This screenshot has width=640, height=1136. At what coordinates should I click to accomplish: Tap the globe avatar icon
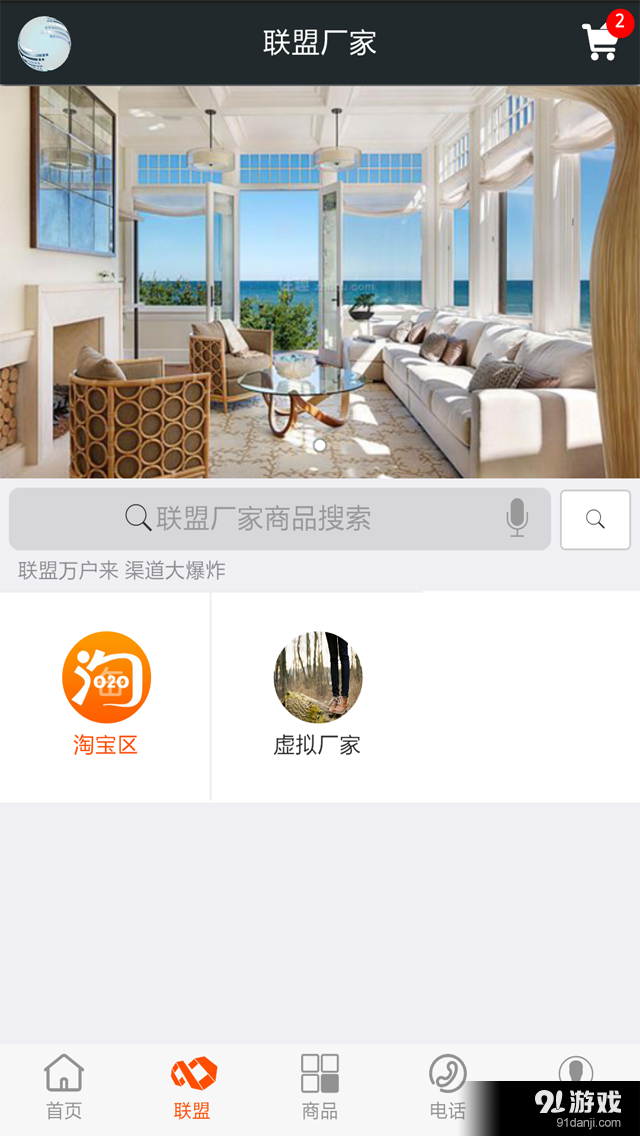[44, 43]
